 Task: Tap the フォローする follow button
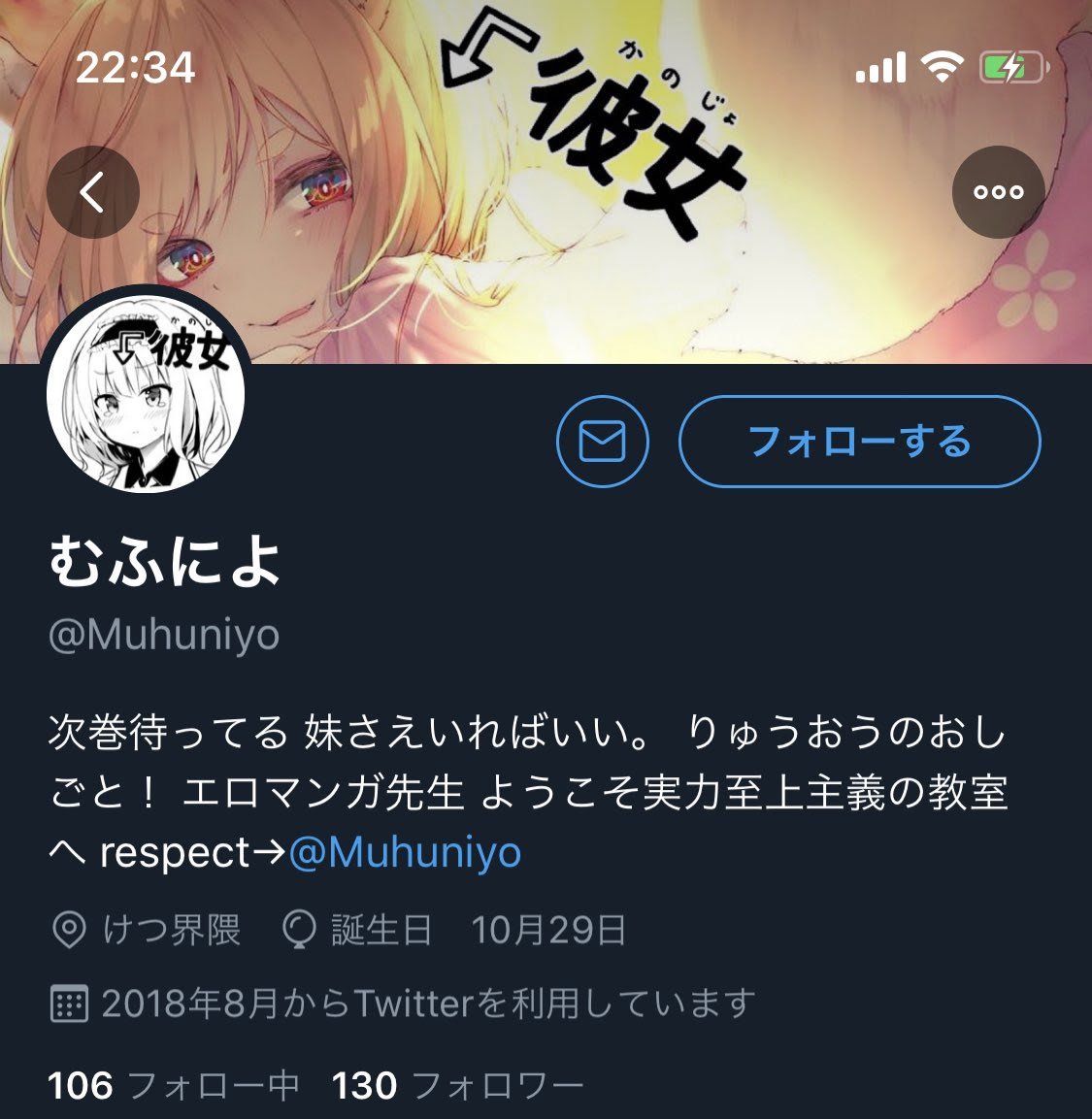(x=859, y=442)
